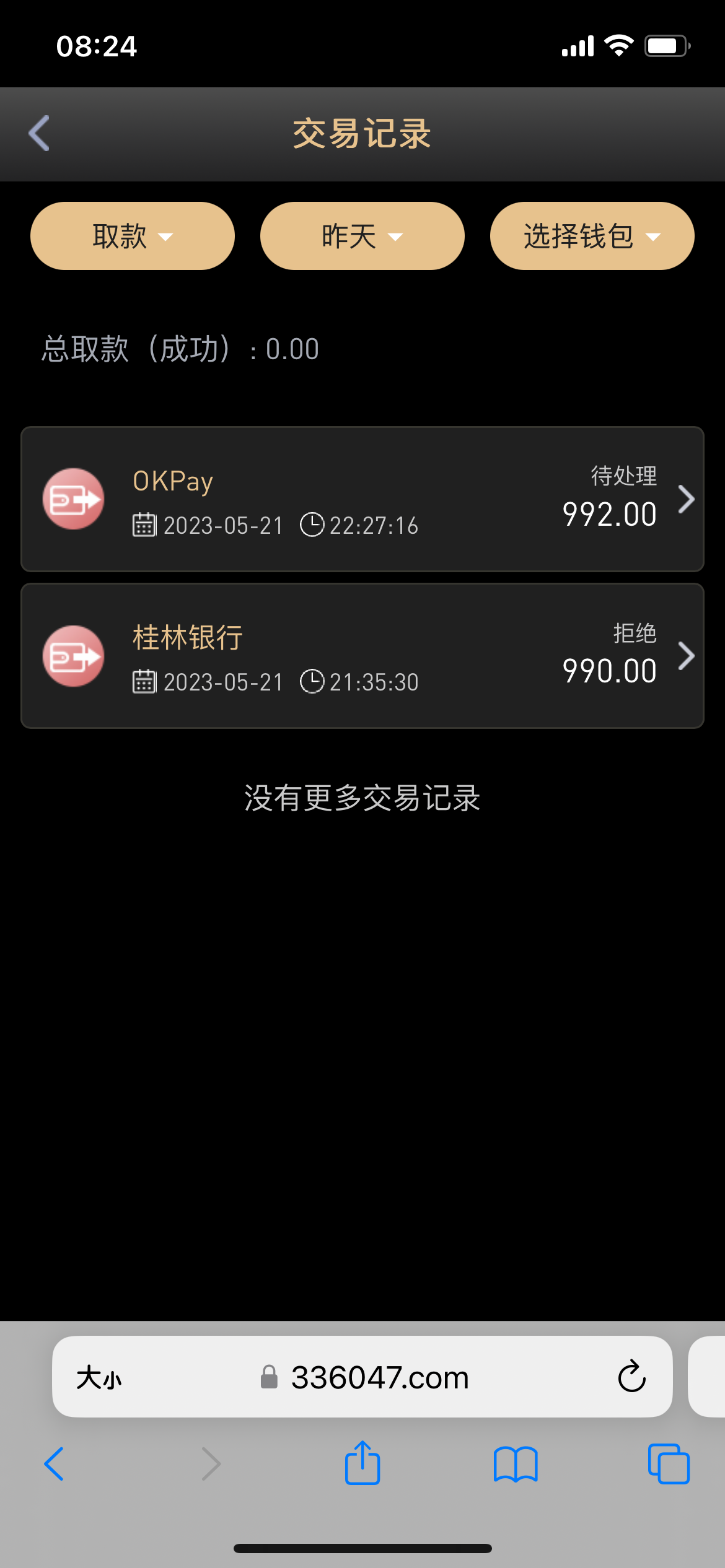Go back from the 交易记录 page
This screenshot has height=1568, width=725.
[x=39, y=133]
